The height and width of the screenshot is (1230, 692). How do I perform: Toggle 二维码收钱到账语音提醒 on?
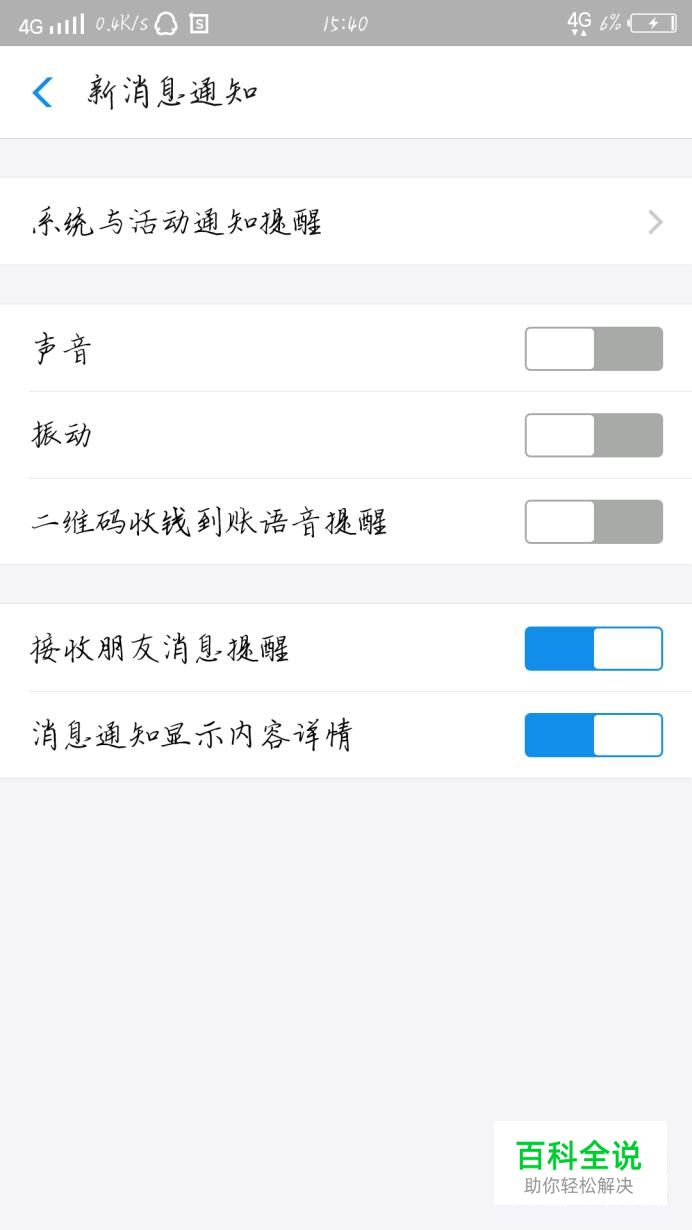(594, 522)
